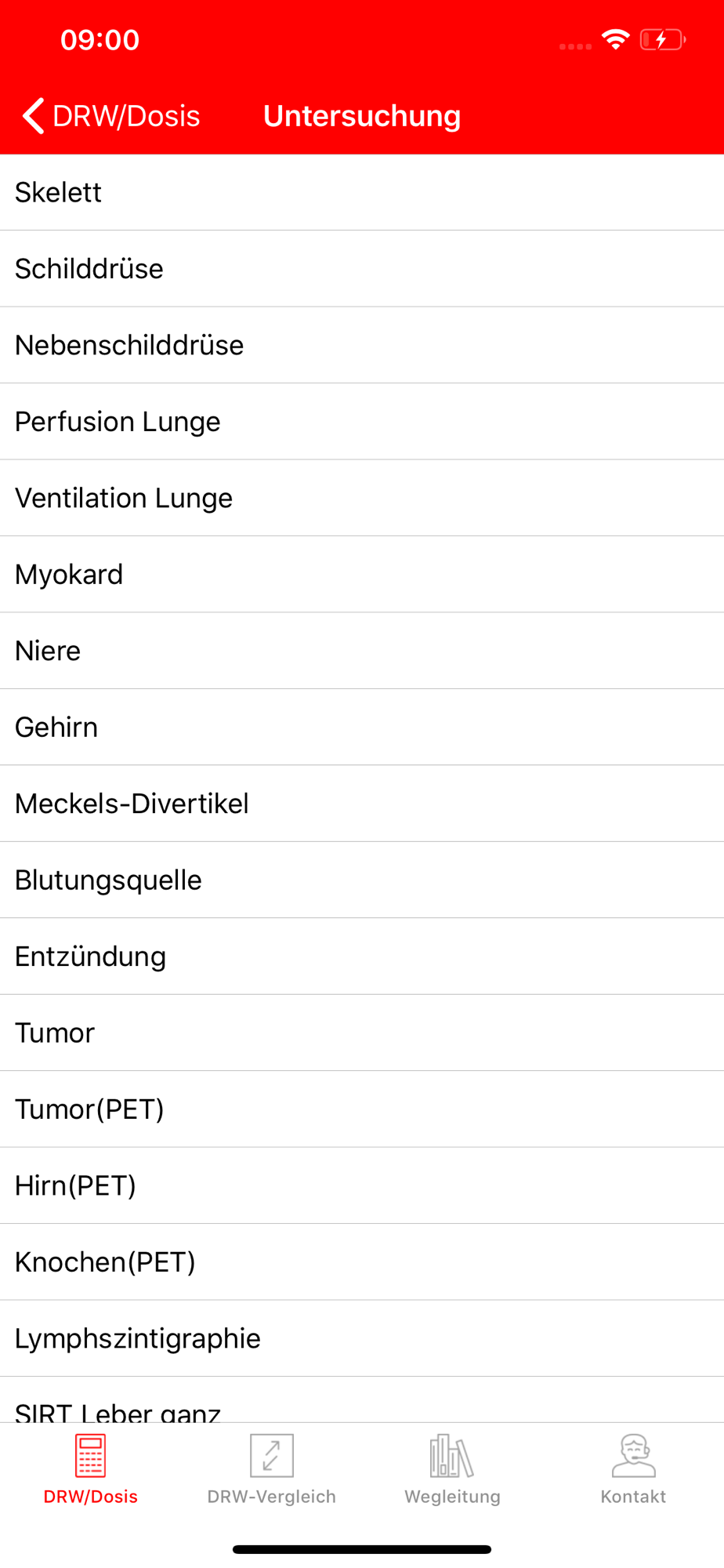Choose the plain Tumor row
This screenshot has width=724, height=1568.
click(x=362, y=1033)
